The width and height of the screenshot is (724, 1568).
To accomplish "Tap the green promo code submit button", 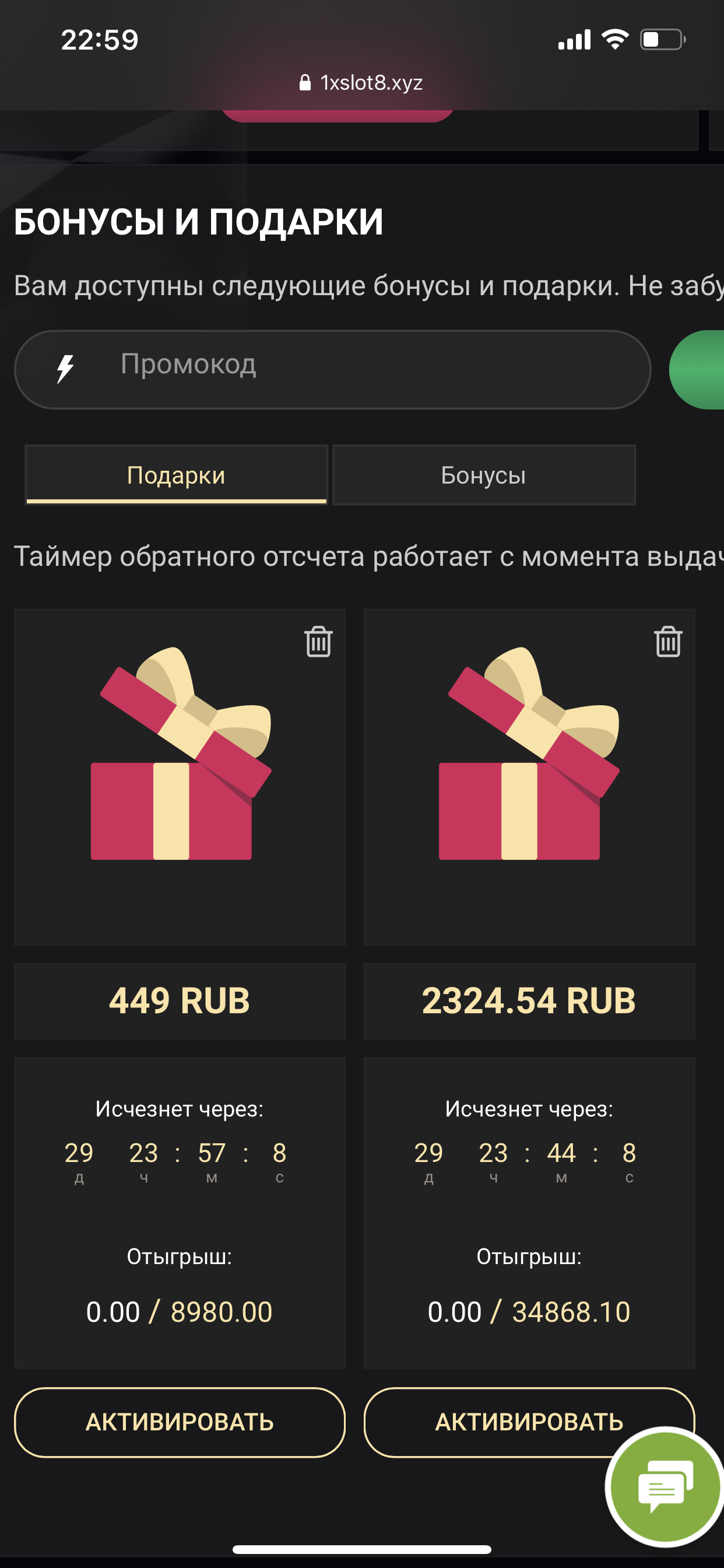I will tap(700, 369).
